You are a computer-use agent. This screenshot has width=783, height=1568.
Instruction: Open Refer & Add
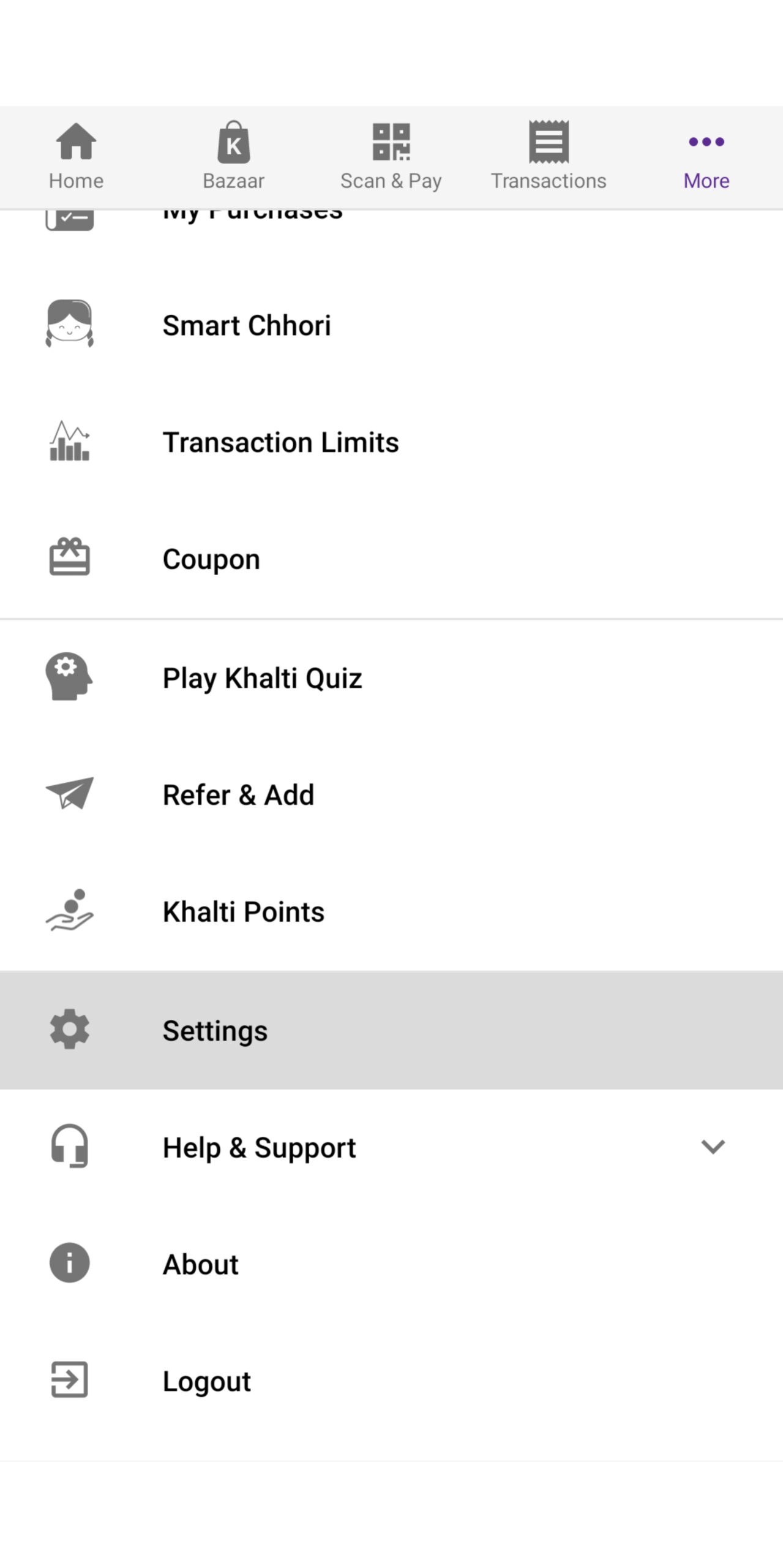click(x=391, y=794)
